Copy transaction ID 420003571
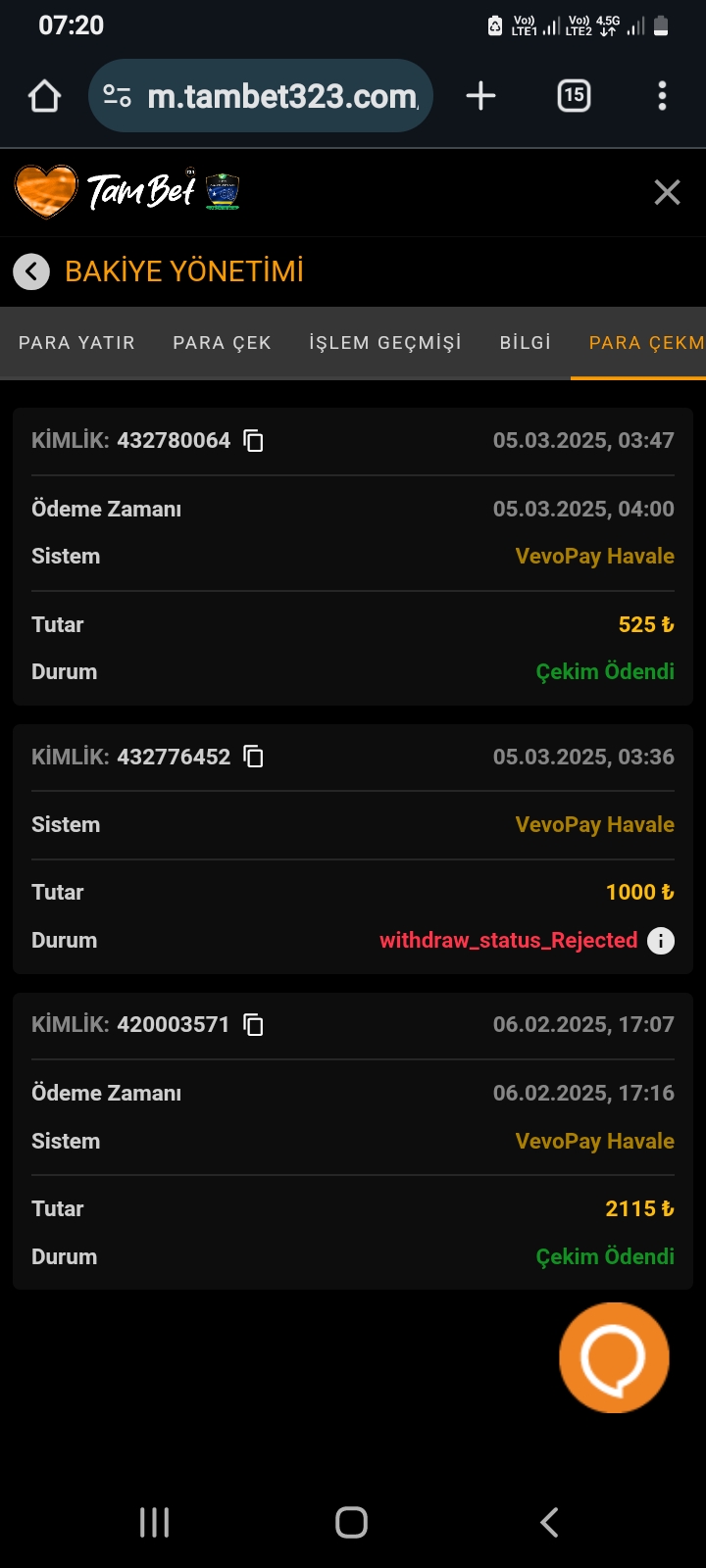Viewport: 706px width, 1568px height. [254, 1025]
